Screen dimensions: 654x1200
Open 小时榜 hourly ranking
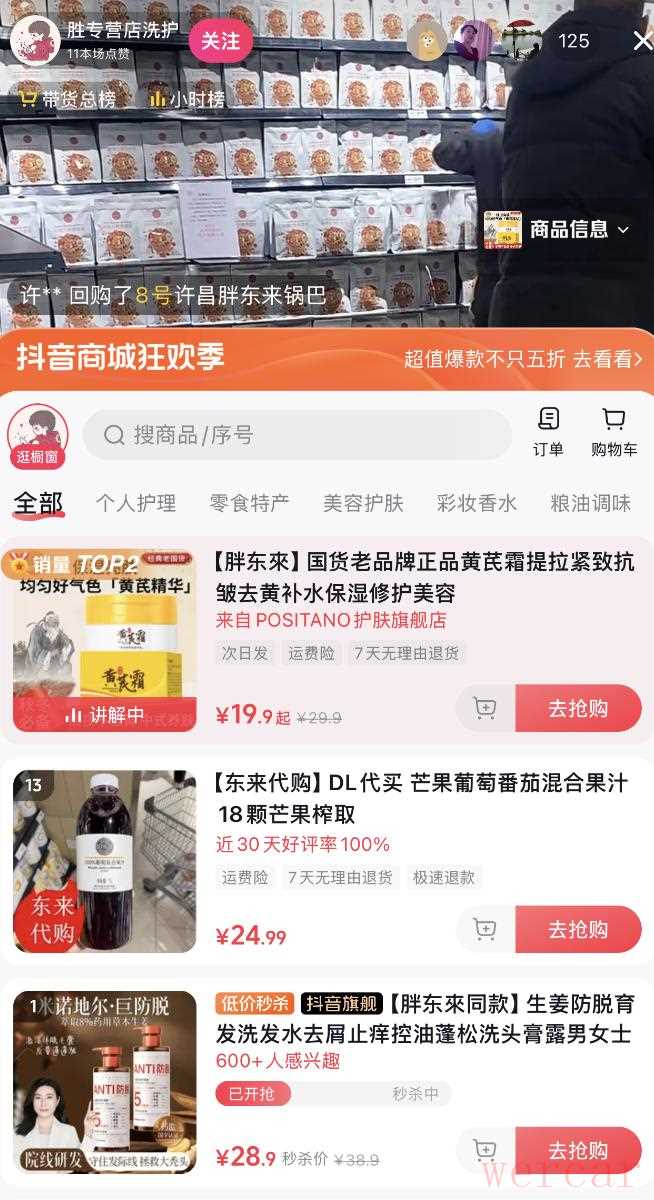[x=187, y=99]
